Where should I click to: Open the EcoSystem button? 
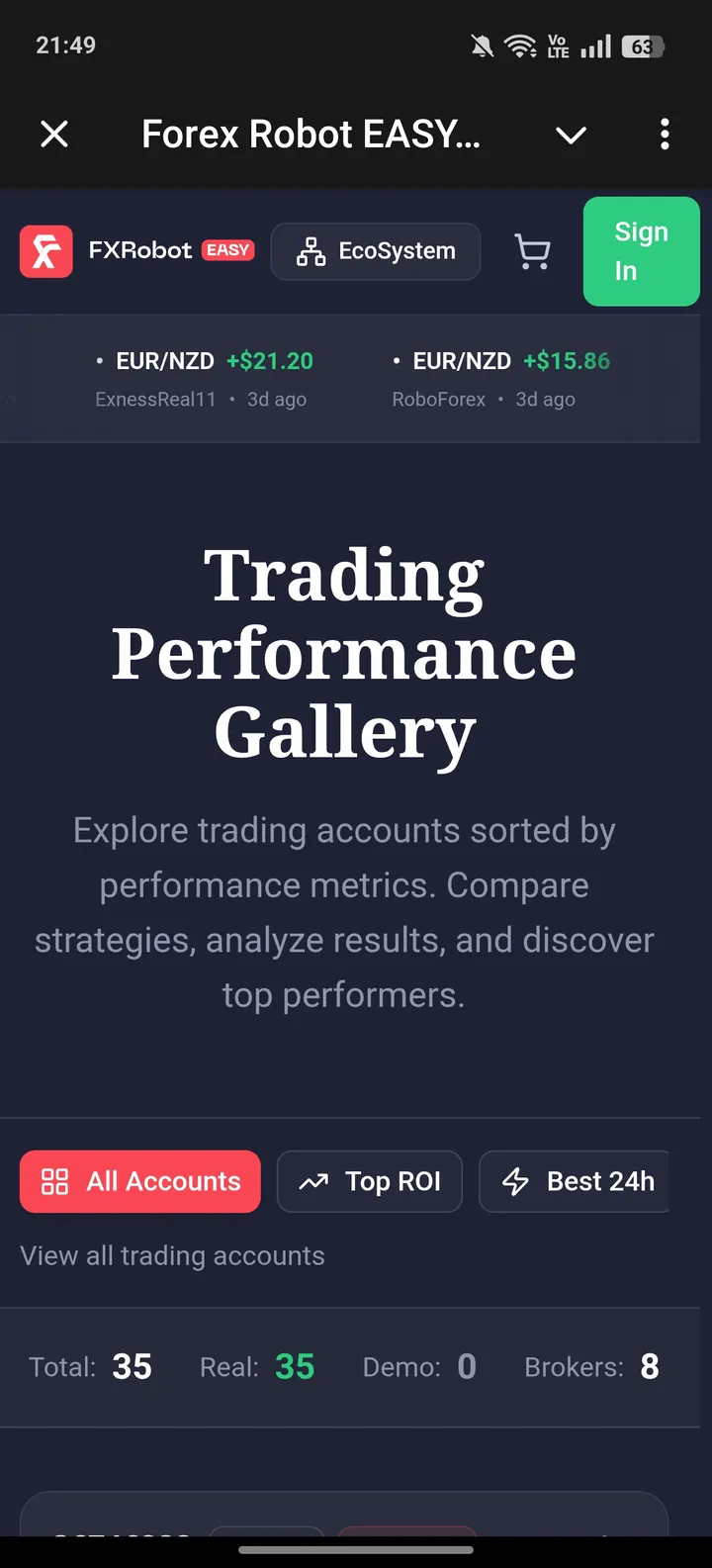pyautogui.click(x=376, y=250)
